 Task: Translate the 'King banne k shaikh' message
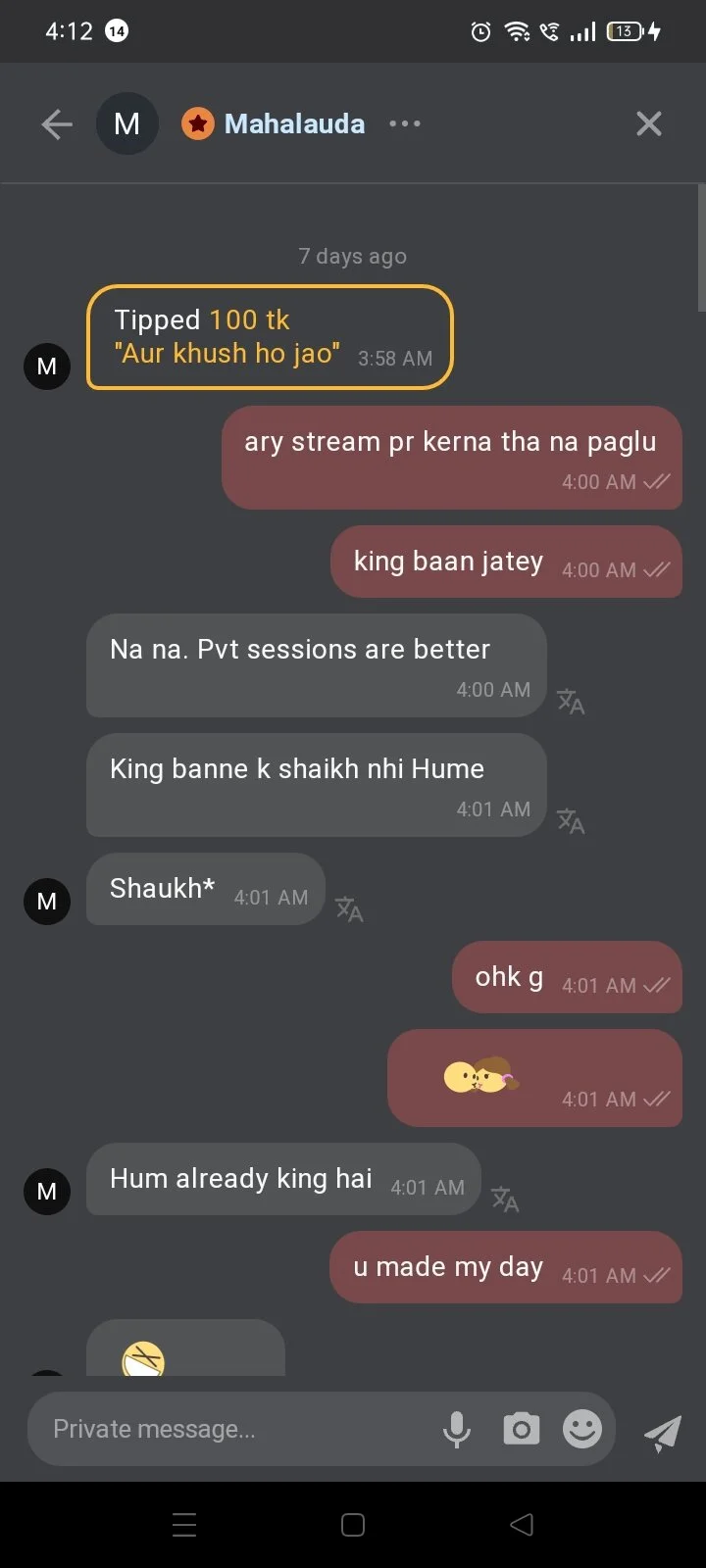click(x=571, y=821)
